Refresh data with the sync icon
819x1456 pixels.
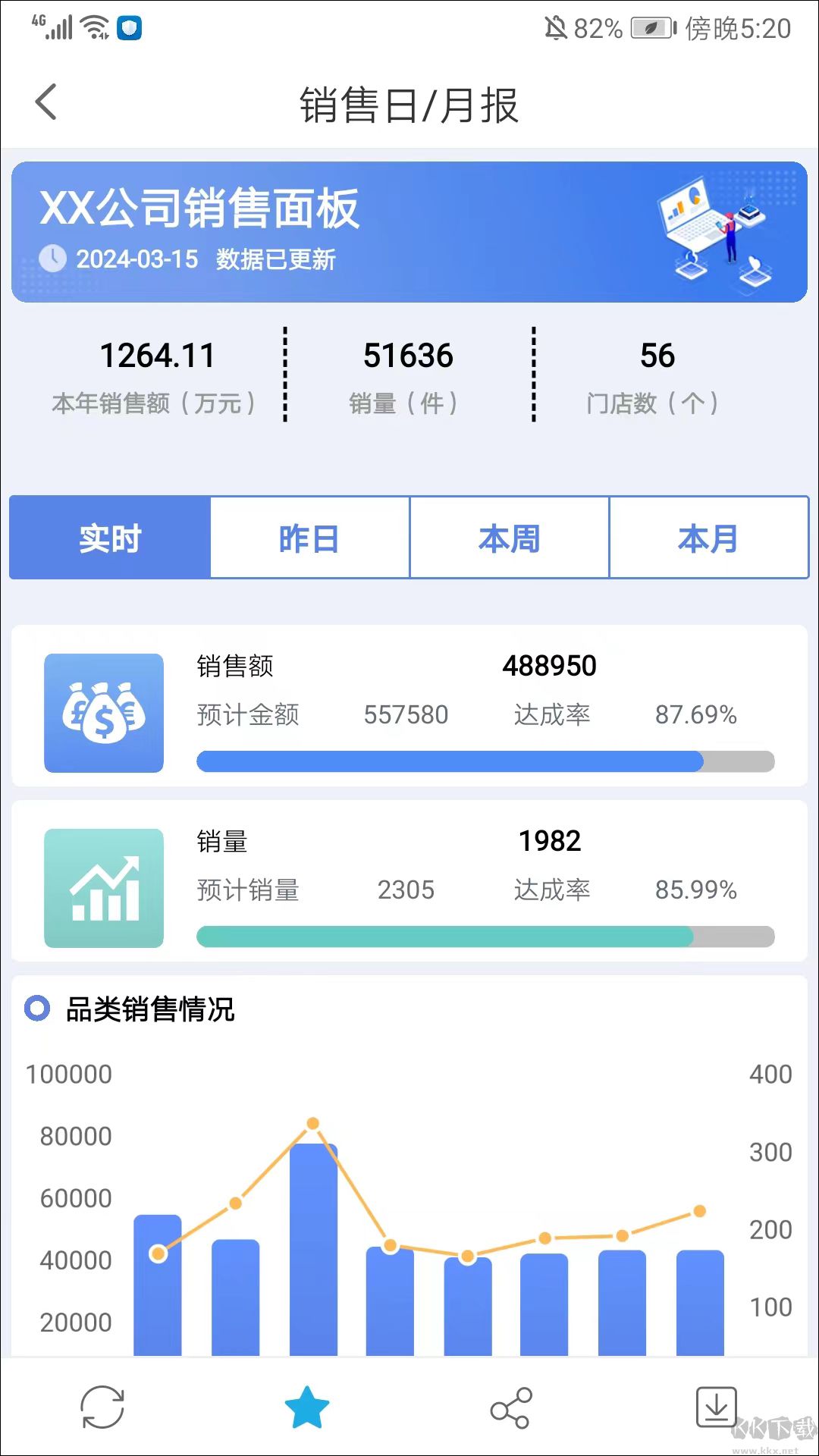[x=102, y=1407]
